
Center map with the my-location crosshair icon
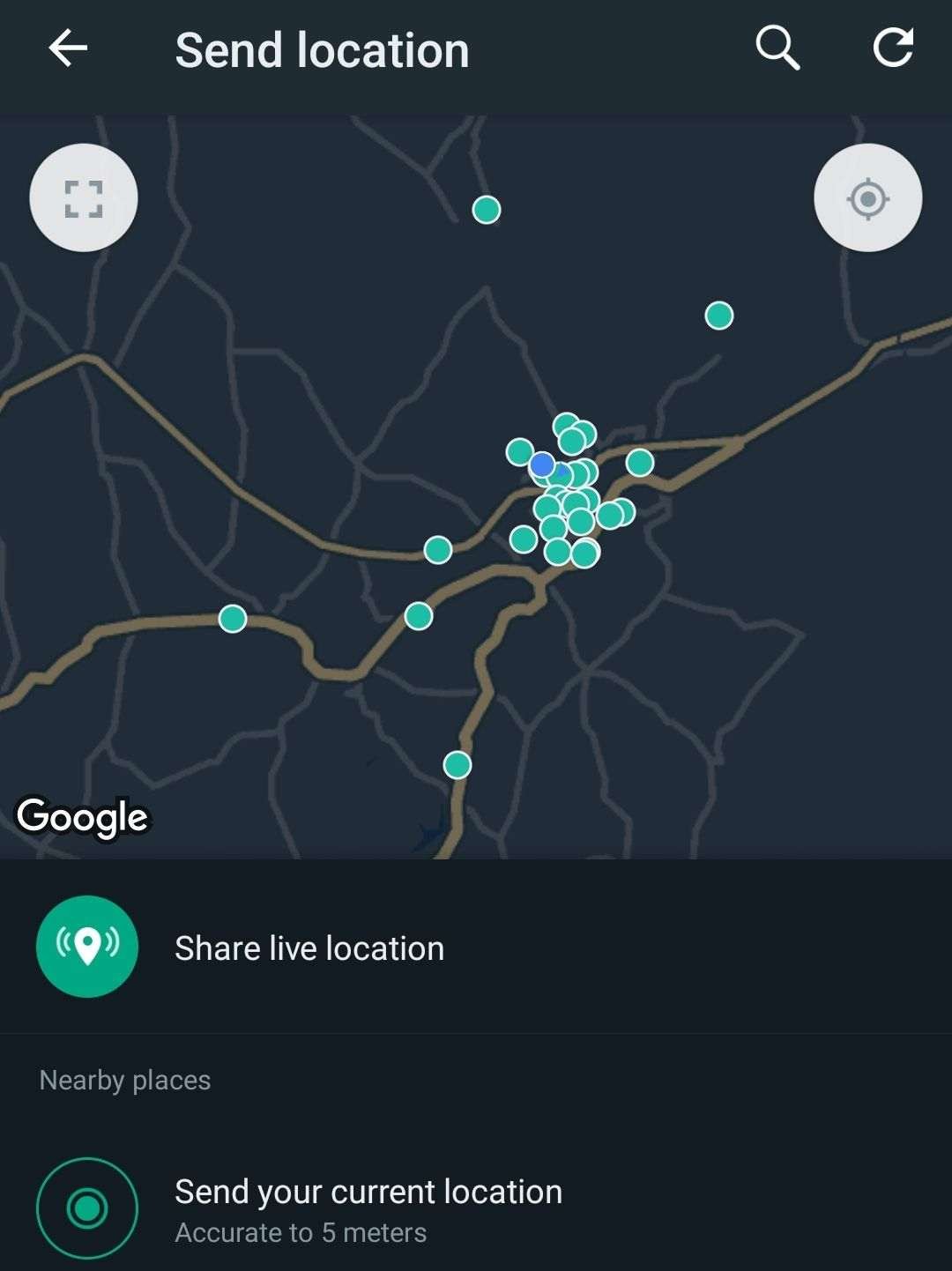[x=868, y=197]
